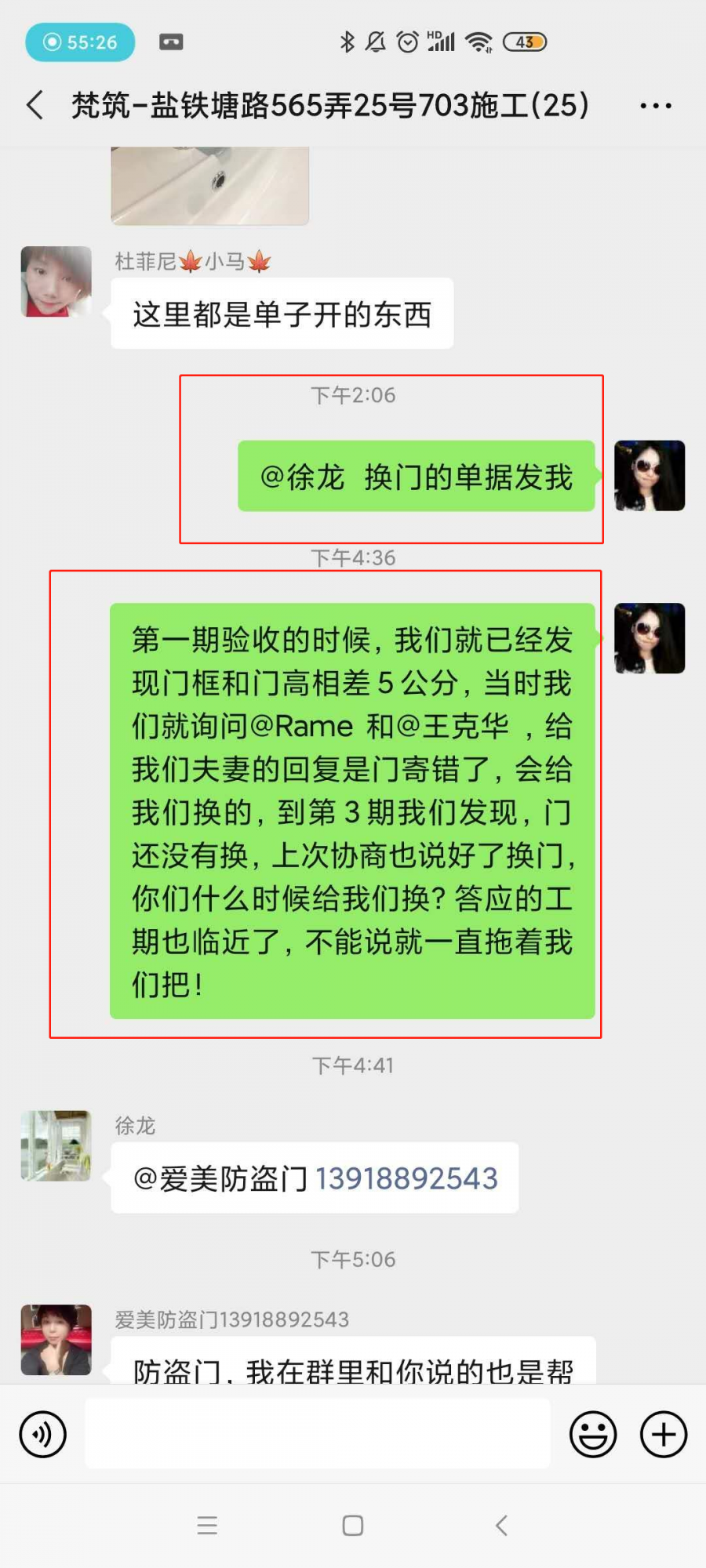The width and height of the screenshot is (706, 1568).
Task: Open the sink photo message
Action: [x=209, y=187]
